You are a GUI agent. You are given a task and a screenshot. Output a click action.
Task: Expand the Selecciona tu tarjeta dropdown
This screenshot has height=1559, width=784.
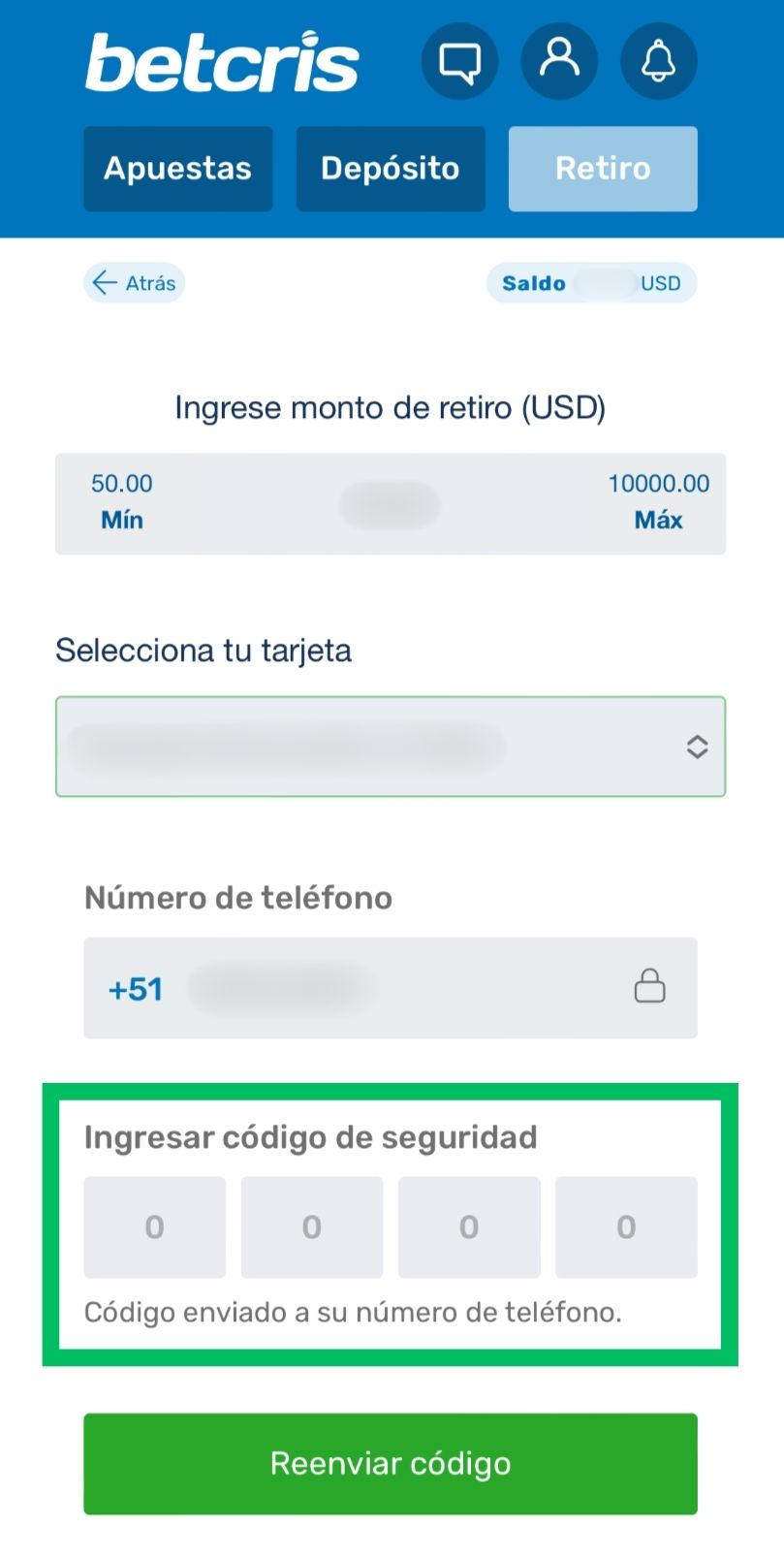pos(391,747)
